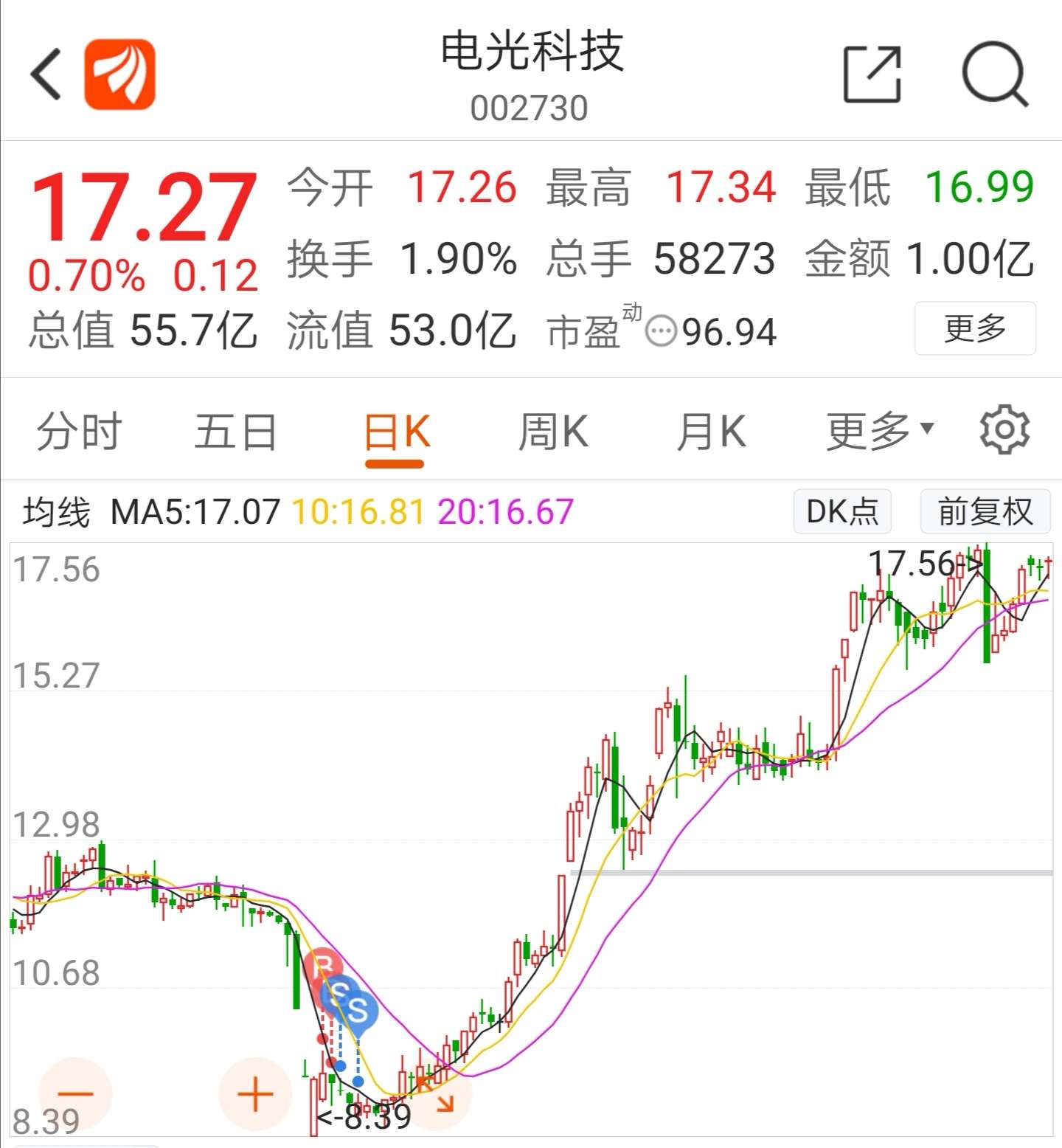Open the 周K weekly chart tab
The image size is (1062, 1148).
pos(552,429)
